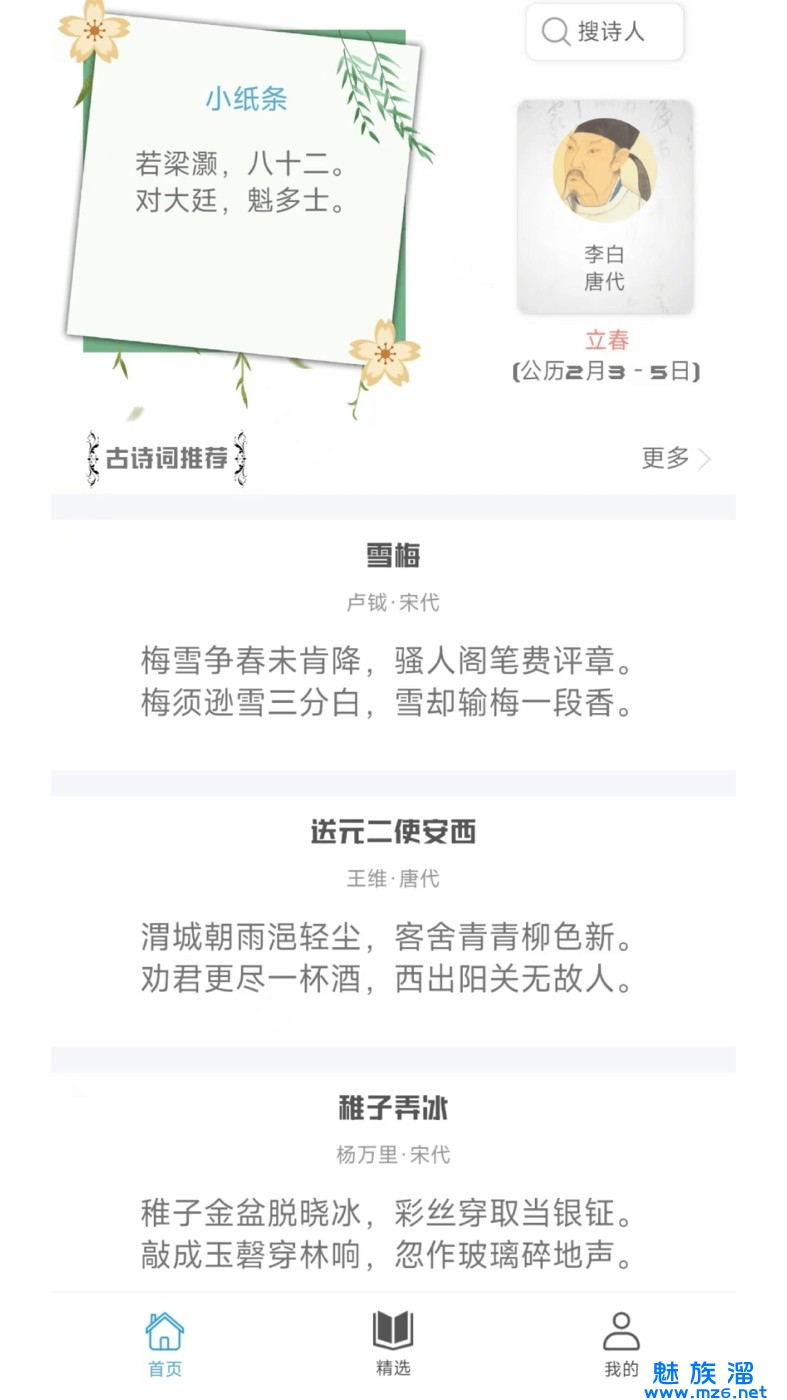Switch to the 首页 tab

165,1345
